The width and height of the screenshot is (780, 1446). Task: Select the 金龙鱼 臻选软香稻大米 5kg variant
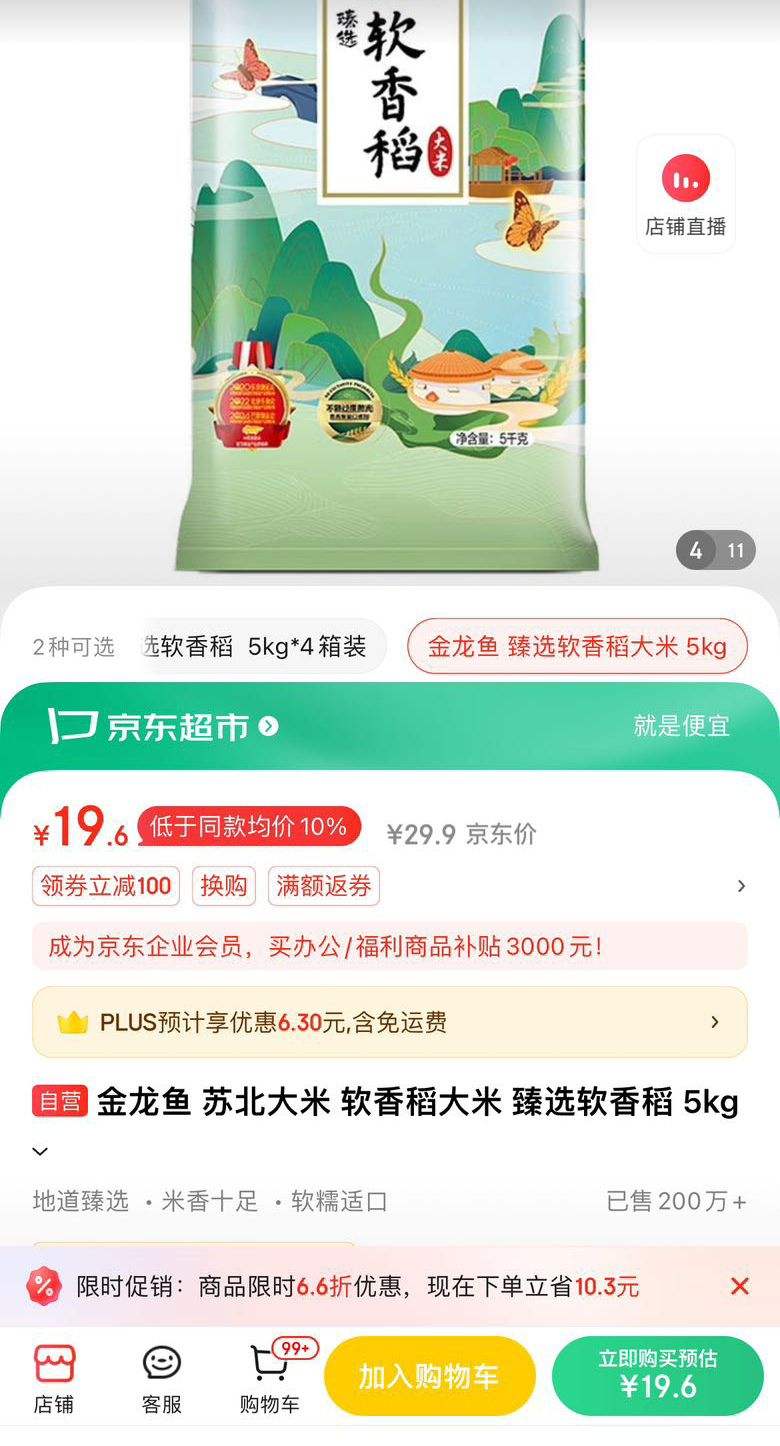click(577, 647)
